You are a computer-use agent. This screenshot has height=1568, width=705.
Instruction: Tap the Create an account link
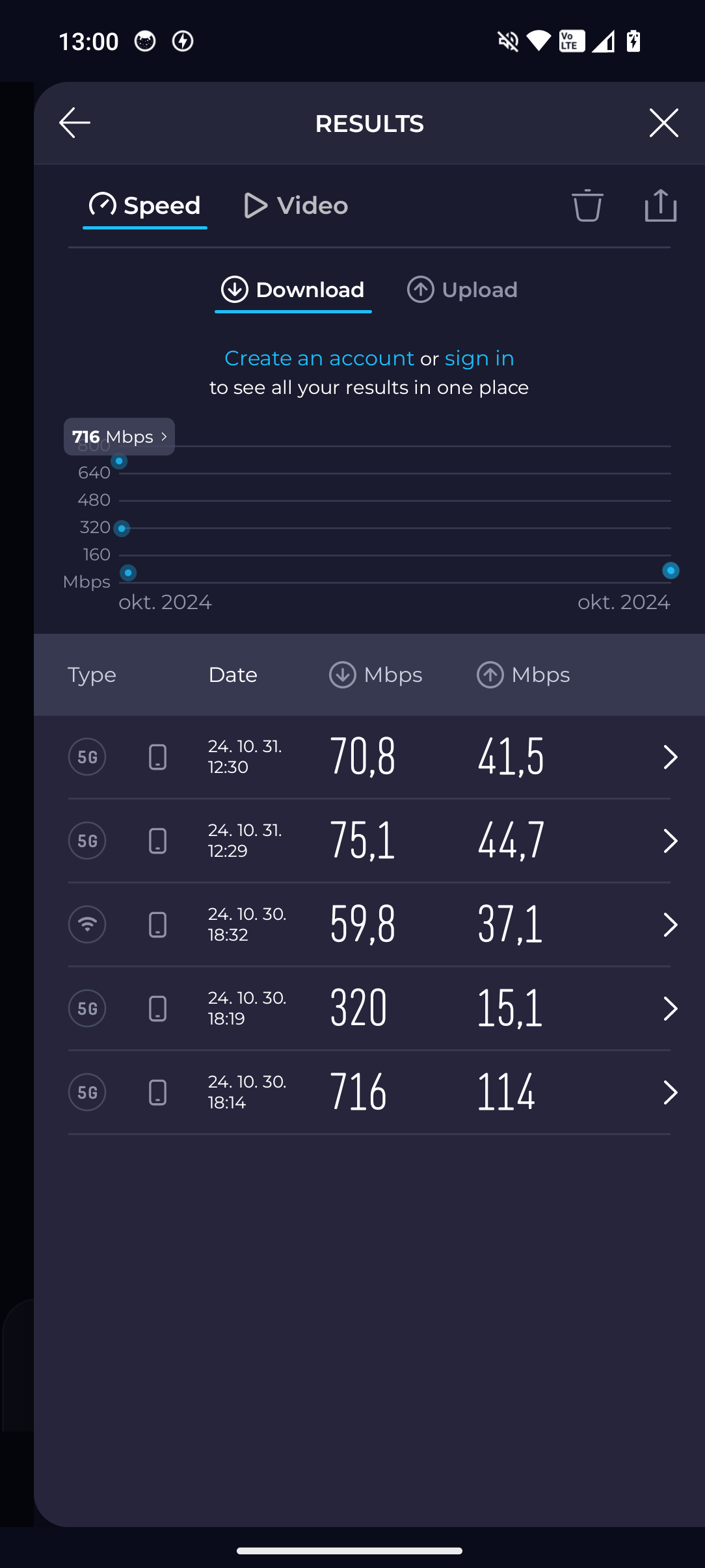pos(319,358)
